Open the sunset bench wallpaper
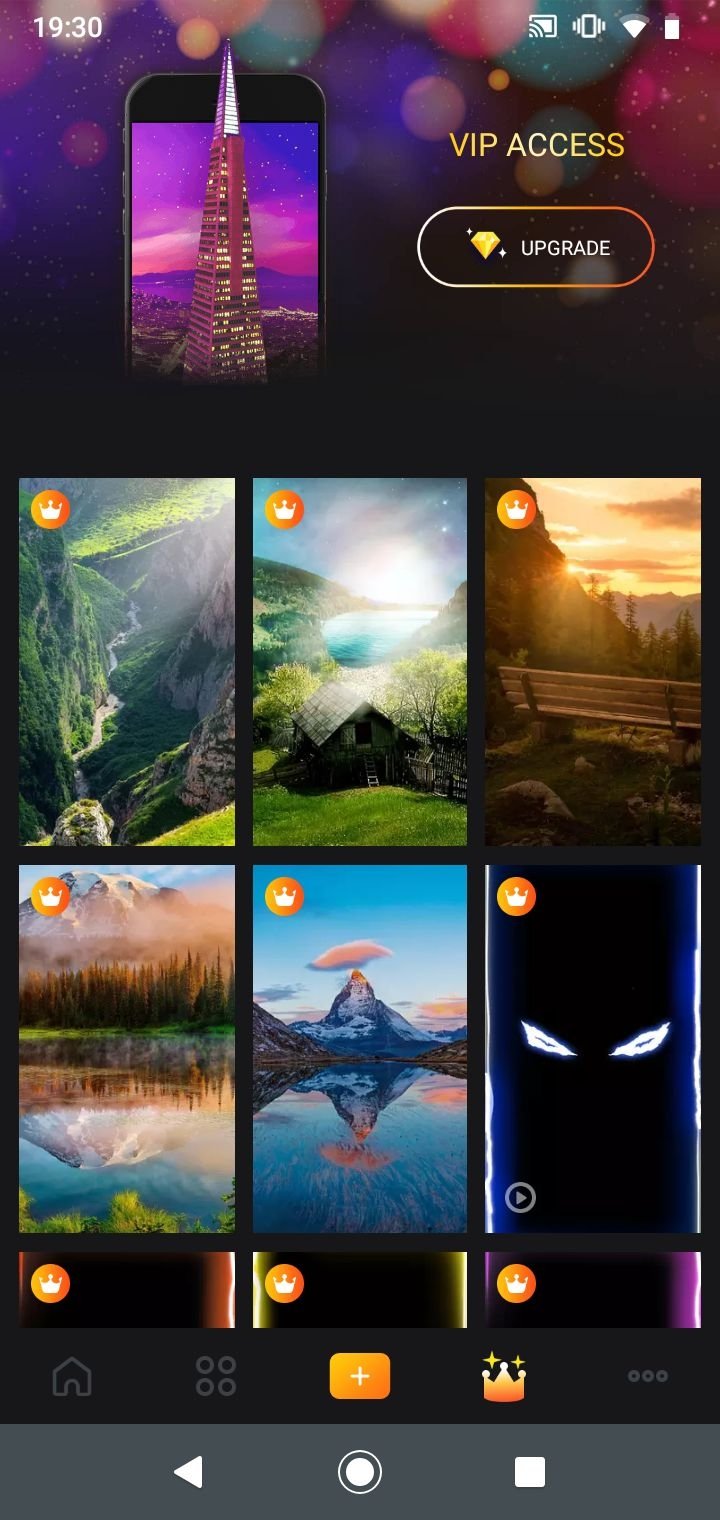Image resolution: width=720 pixels, height=1520 pixels. tap(593, 662)
